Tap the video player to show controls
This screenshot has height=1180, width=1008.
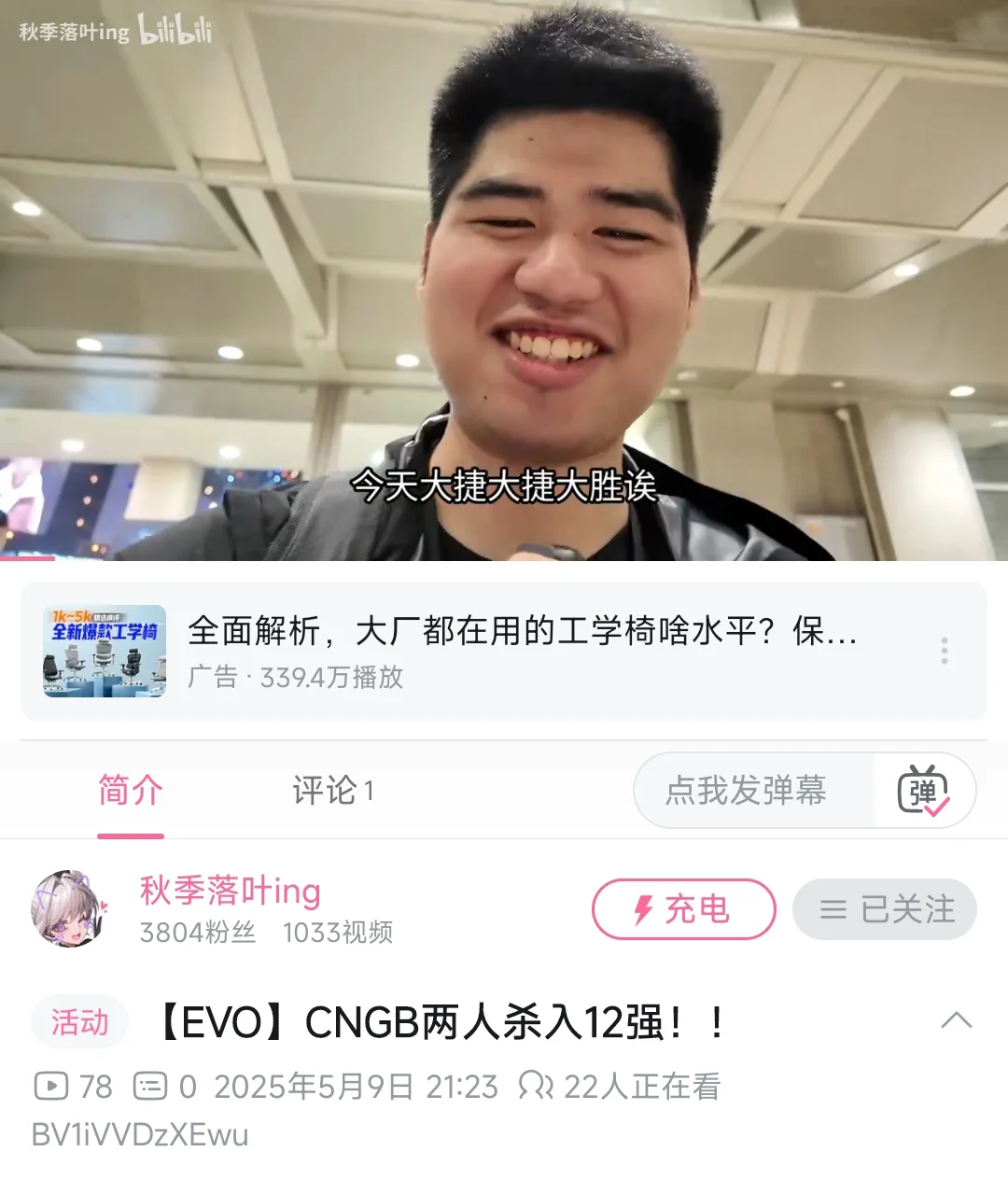504,280
